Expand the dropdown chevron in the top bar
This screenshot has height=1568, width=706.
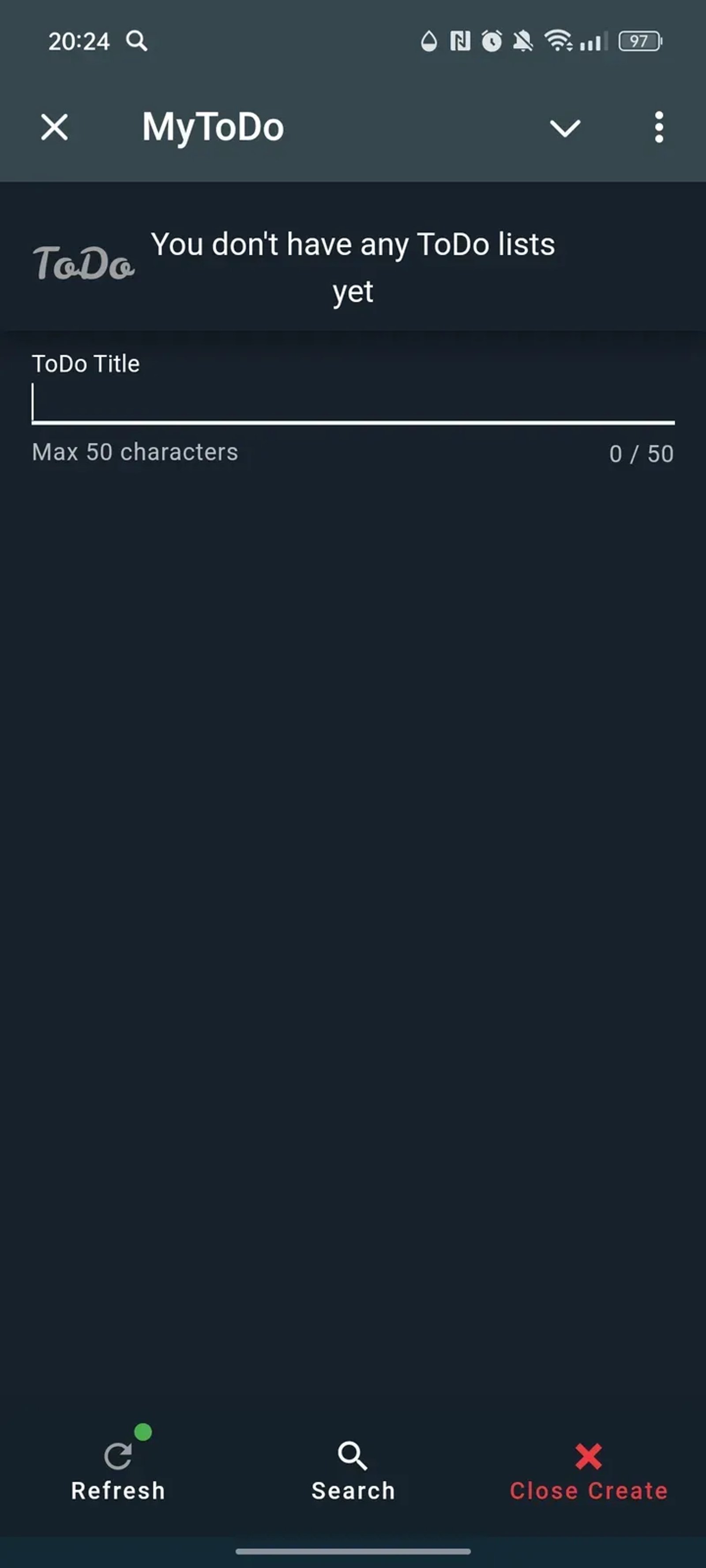[x=565, y=128]
